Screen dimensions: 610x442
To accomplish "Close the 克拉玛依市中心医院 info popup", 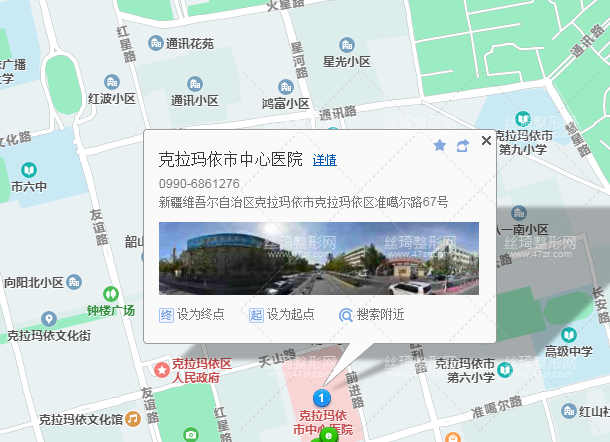I will click(x=486, y=141).
